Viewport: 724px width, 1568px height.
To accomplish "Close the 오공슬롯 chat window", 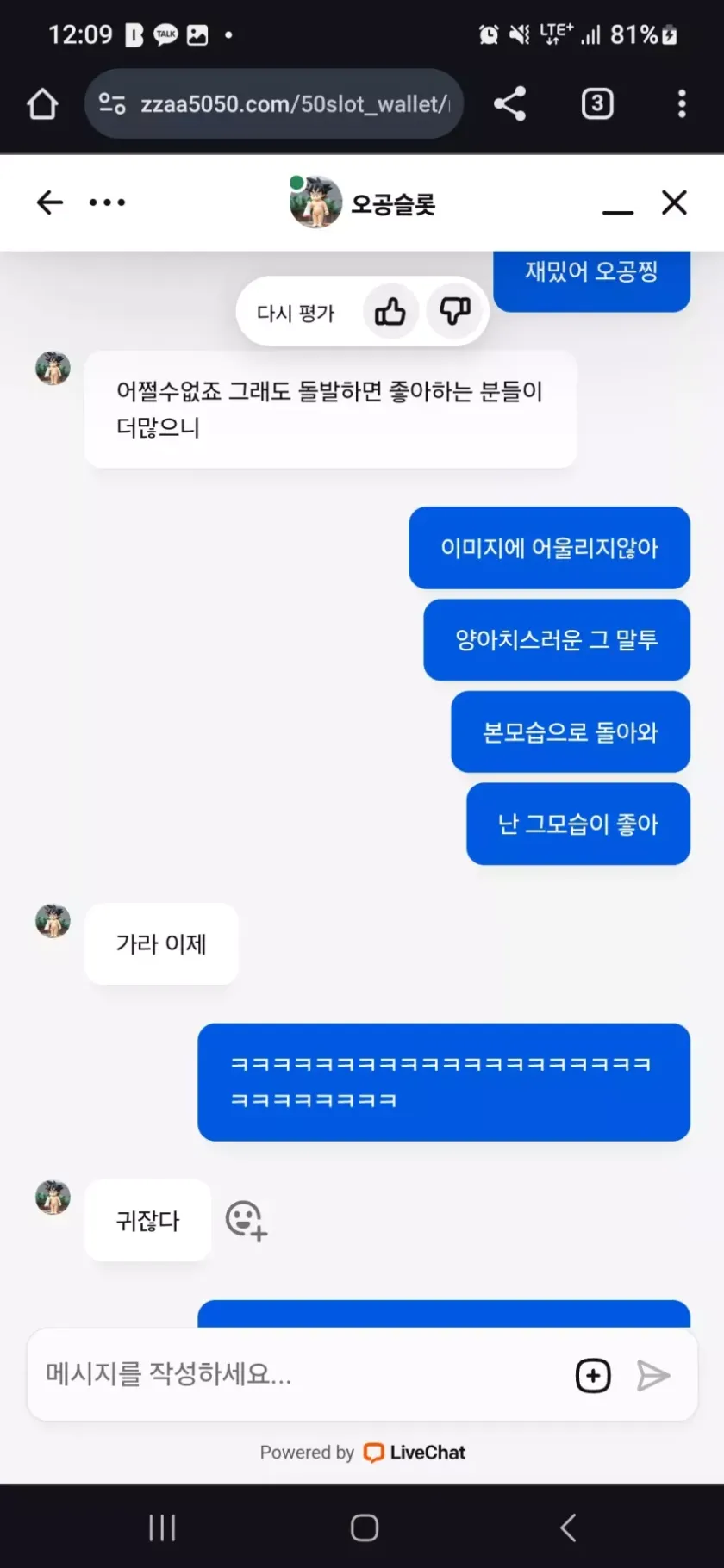I will (674, 202).
